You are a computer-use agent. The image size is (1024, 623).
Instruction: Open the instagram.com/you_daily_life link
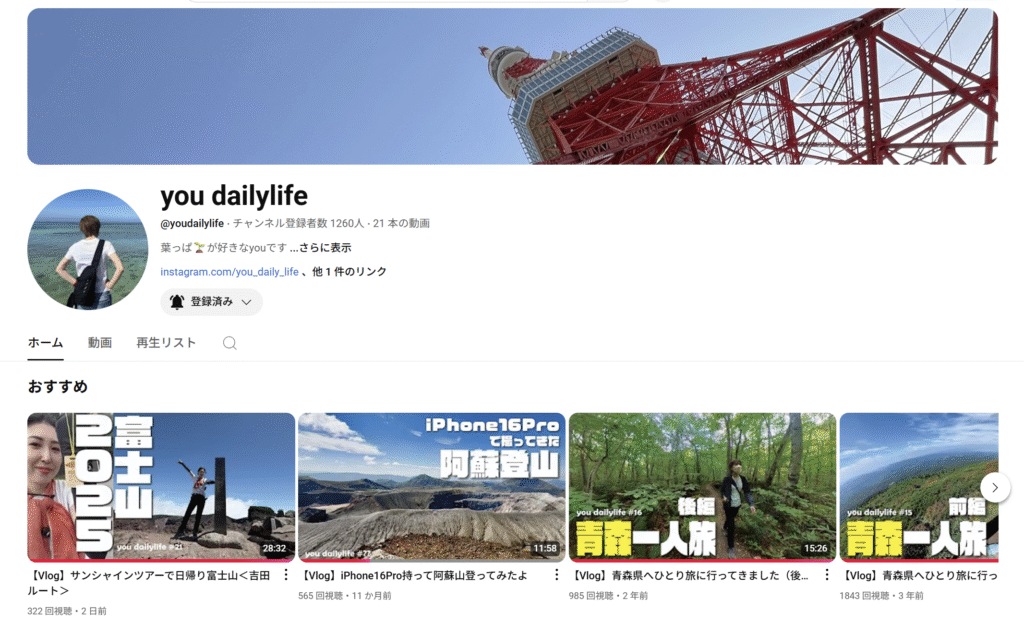point(229,272)
